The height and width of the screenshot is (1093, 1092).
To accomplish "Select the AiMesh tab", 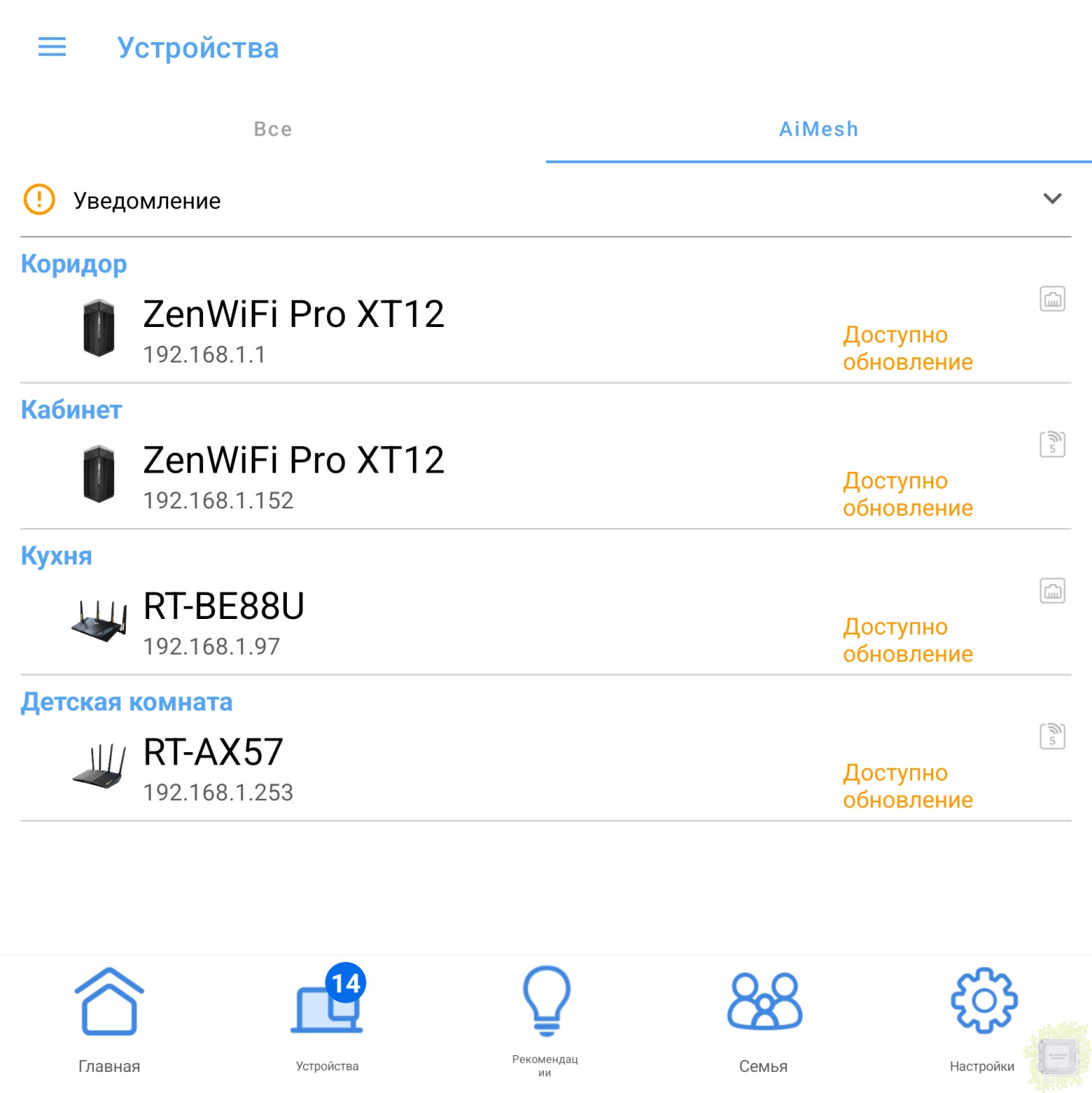I will [x=818, y=130].
